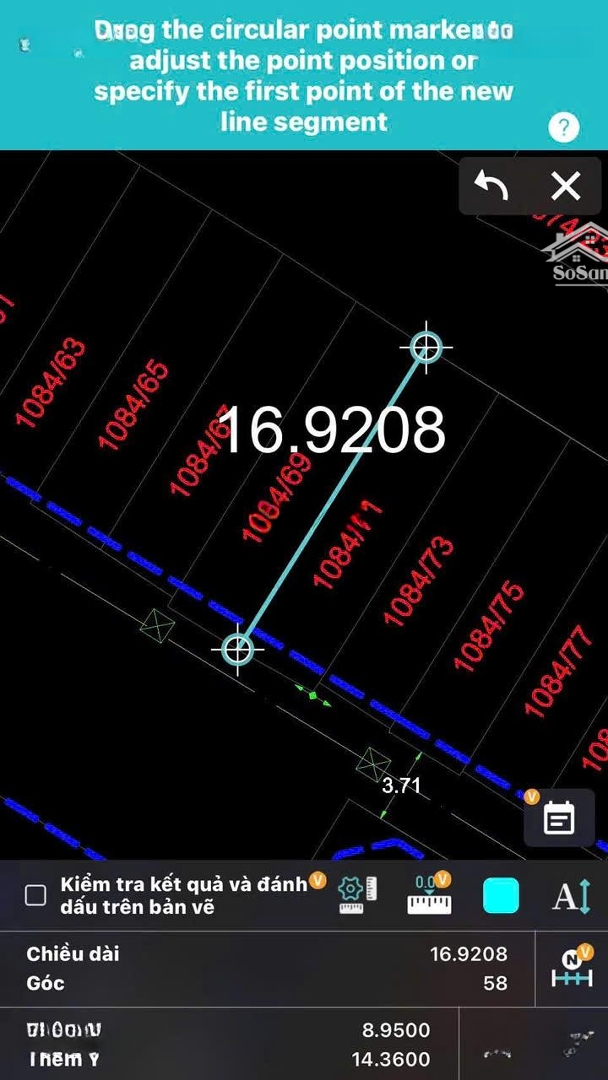Open the decimal precision ruler option
Image resolution: width=608 pixels, height=1080 pixels.
point(429,894)
